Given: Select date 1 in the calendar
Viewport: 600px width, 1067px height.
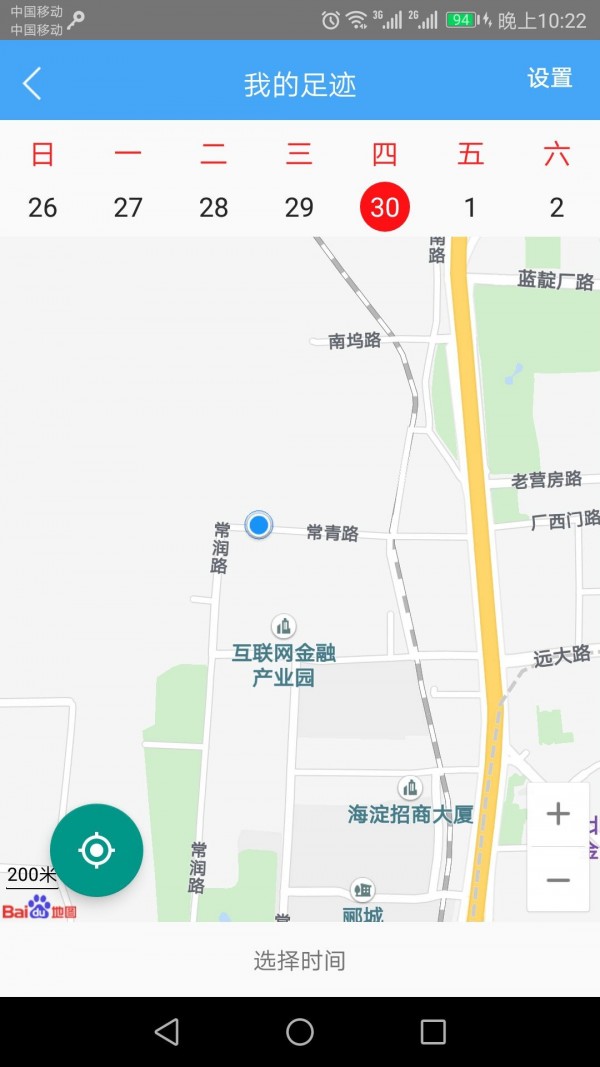Looking at the screenshot, I should (x=470, y=208).
